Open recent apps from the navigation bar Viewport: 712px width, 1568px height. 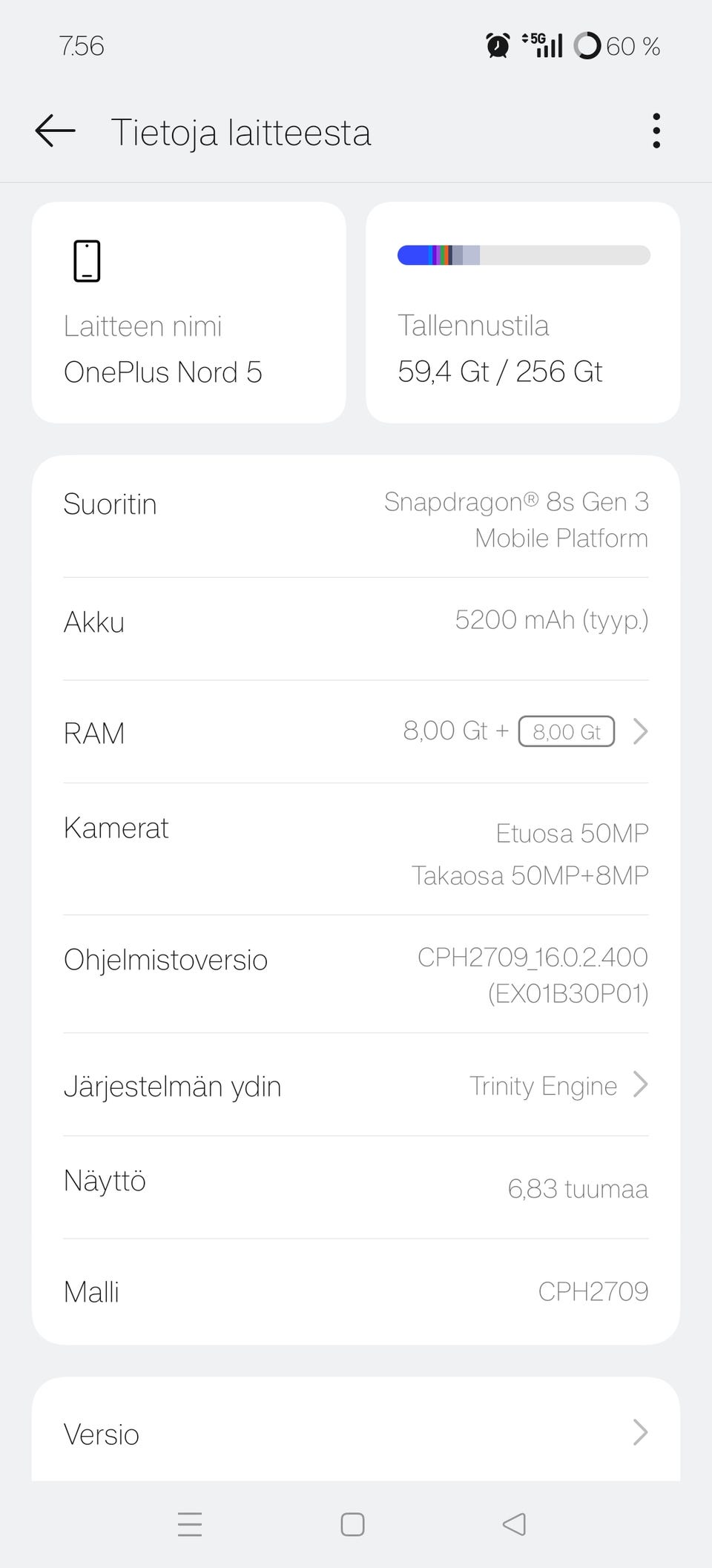coord(190,1524)
